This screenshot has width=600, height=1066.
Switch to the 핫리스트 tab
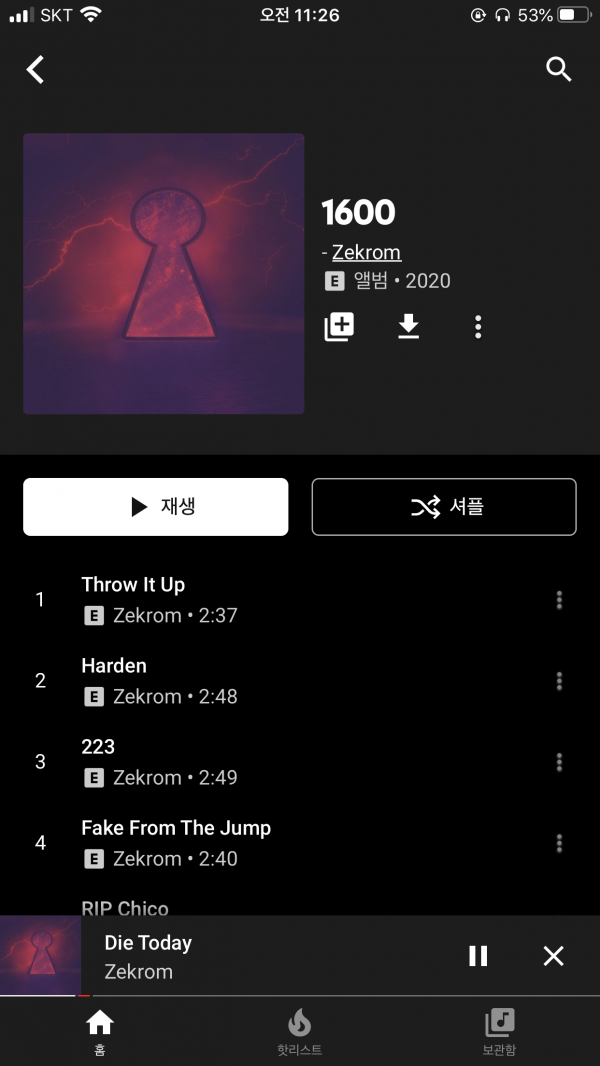(x=299, y=1031)
